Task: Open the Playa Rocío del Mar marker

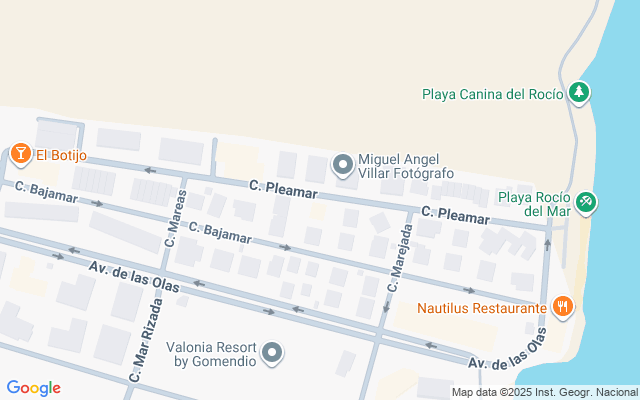Action: pos(587,201)
